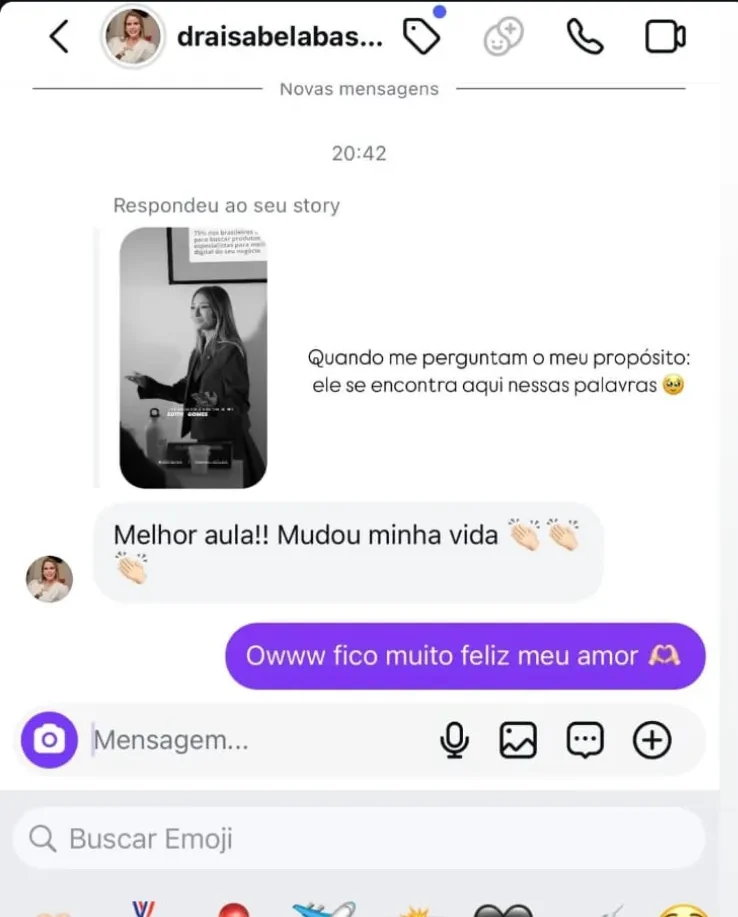Tap the sender avatar beside Melhor aula message
This screenshot has height=917, width=738.
pyautogui.click(x=49, y=578)
